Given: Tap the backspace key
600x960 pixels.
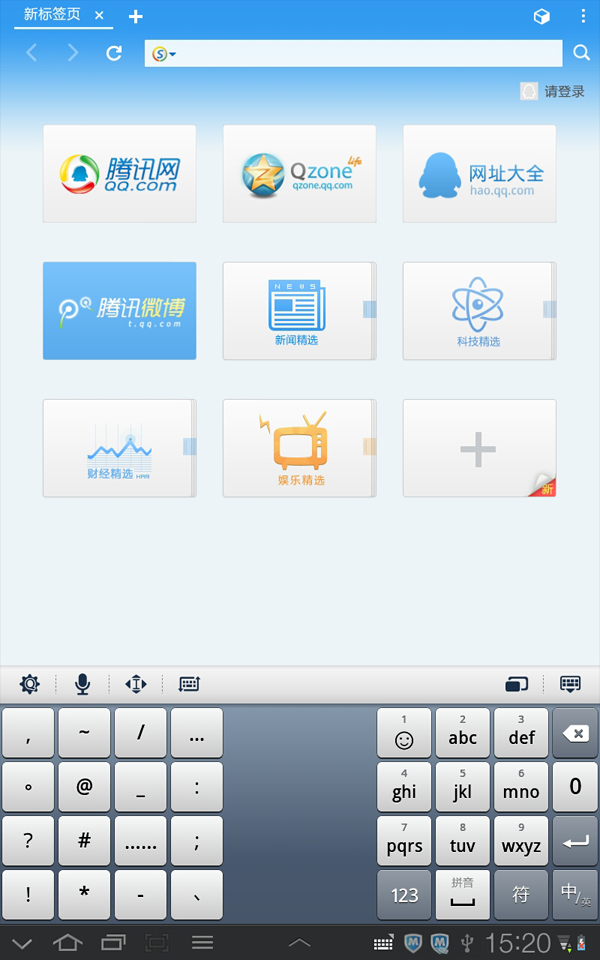Looking at the screenshot, I should (575, 733).
